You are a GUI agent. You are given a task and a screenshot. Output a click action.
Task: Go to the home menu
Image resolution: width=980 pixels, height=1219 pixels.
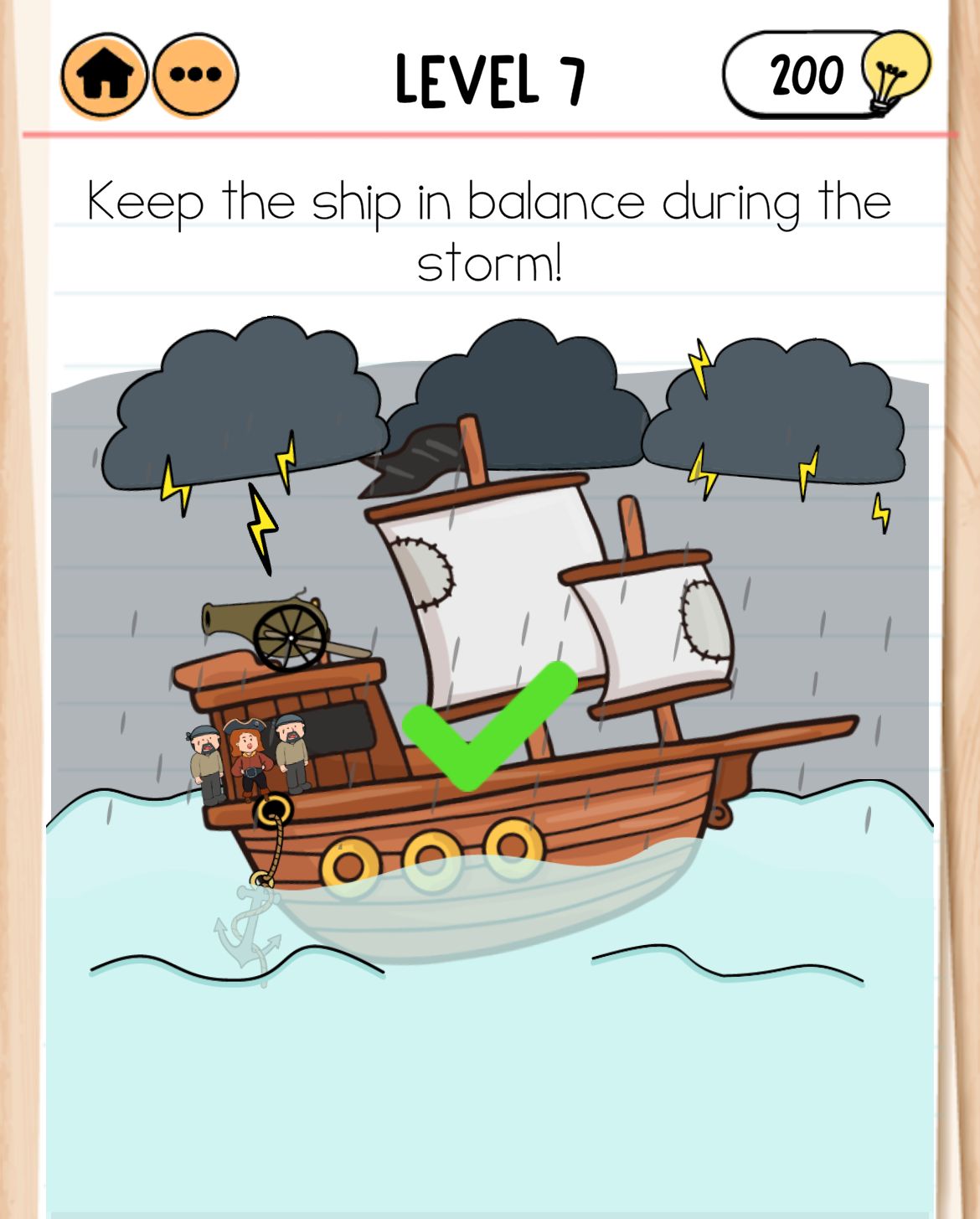(x=105, y=76)
